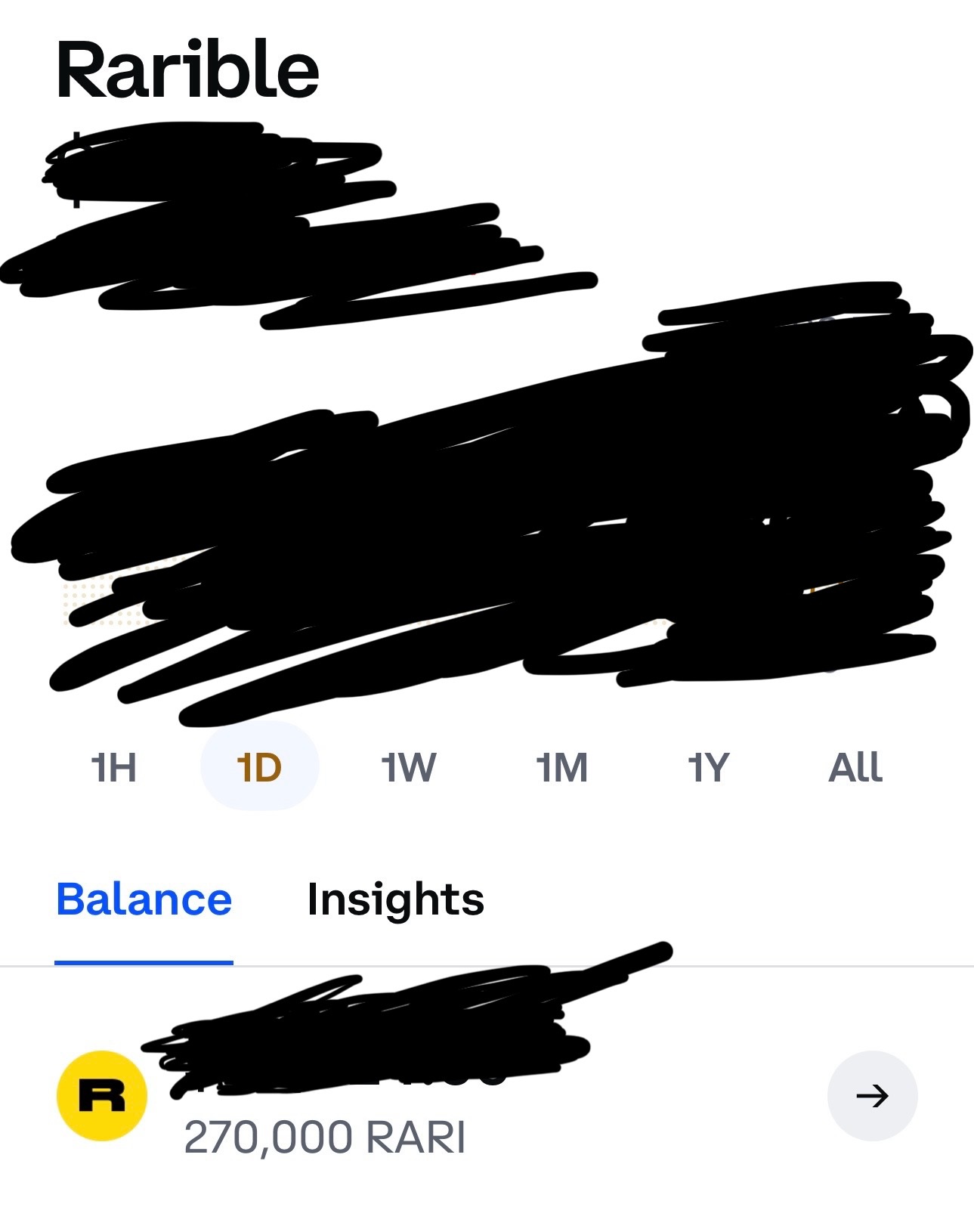Select the 1H chart range
The image size is (974, 1232).
(113, 767)
